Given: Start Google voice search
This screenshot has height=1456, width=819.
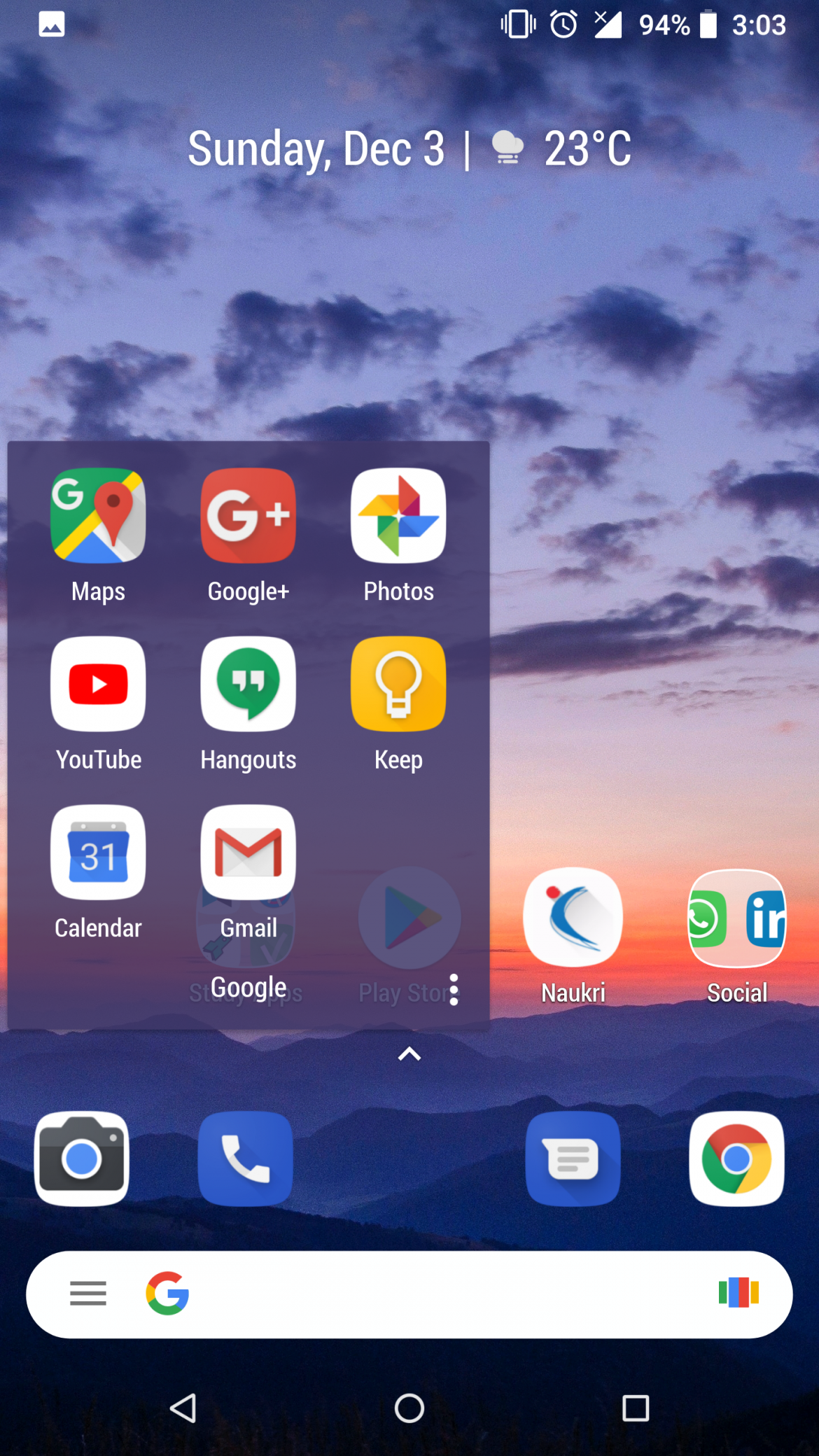Looking at the screenshot, I should pyautogui.click(x=738, y=1293).
